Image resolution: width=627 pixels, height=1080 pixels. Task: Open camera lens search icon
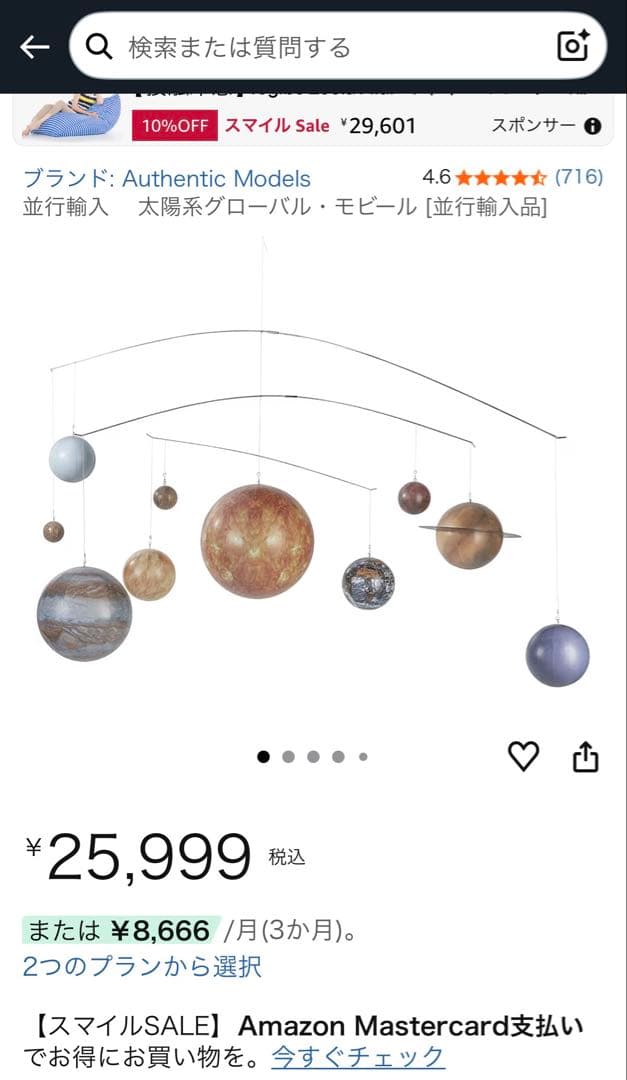click(573, 46)
